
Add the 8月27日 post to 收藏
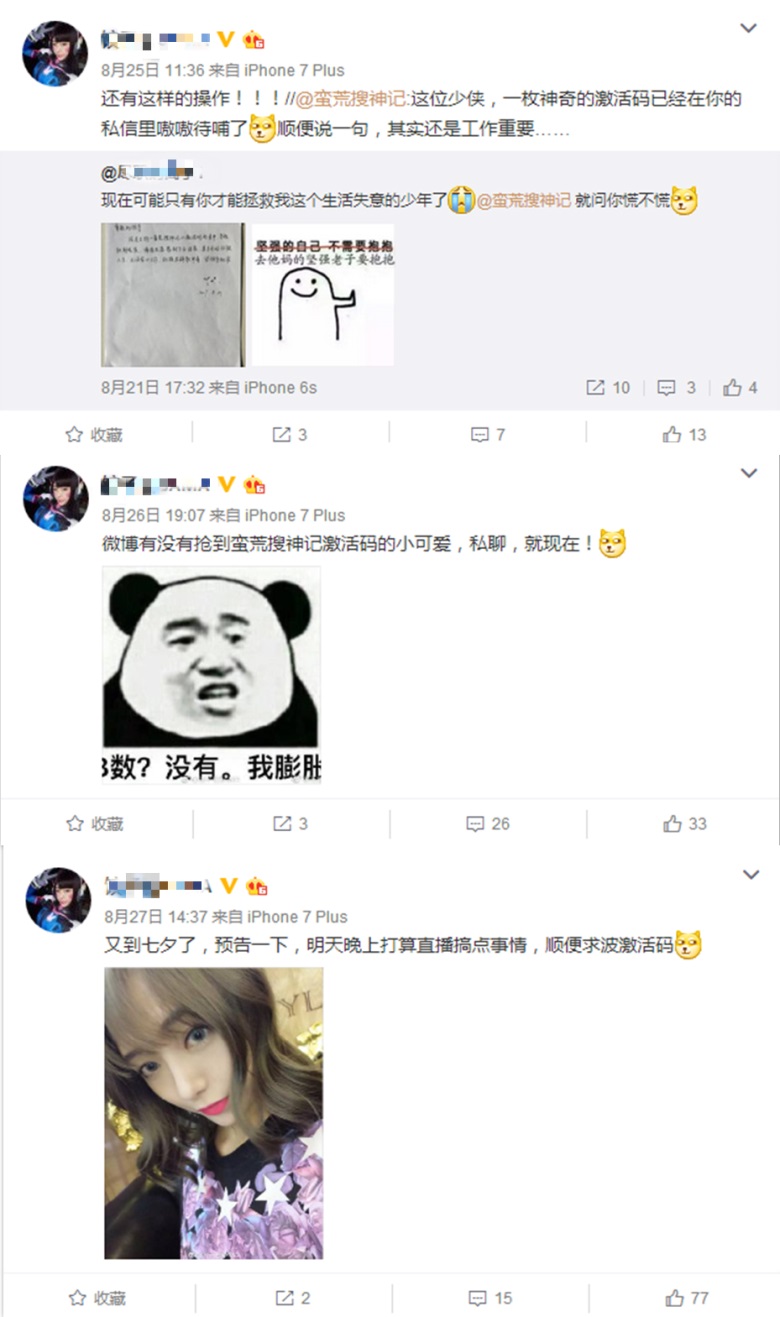96,1298
